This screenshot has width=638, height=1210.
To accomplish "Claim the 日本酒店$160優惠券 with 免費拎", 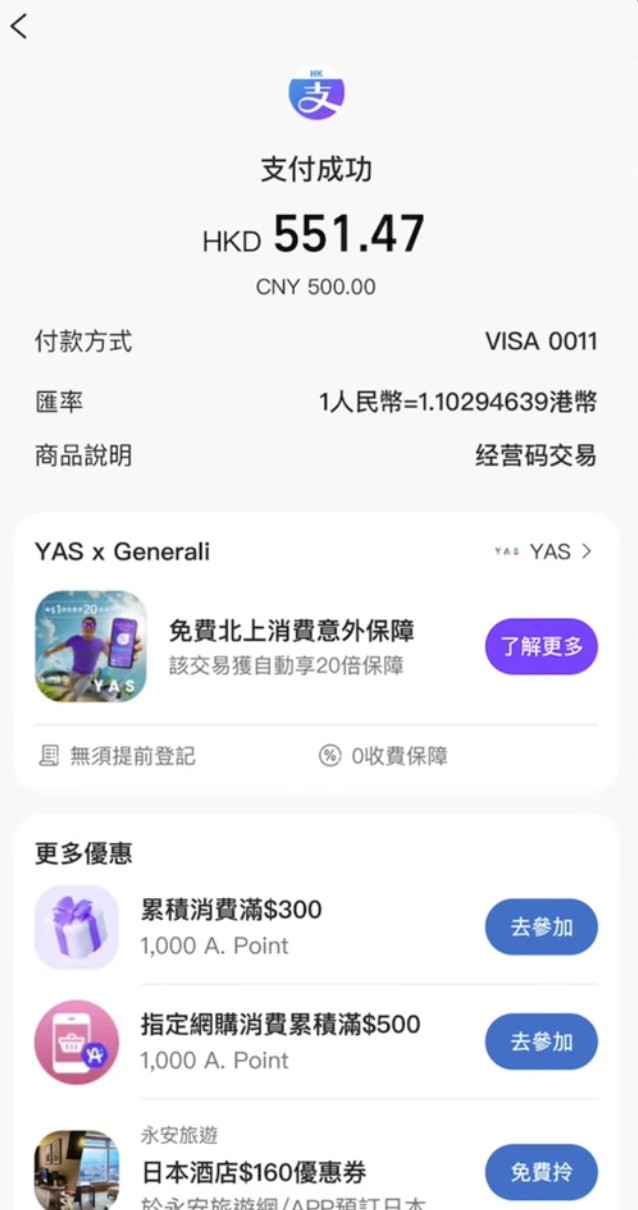I will click(541, 1172).
